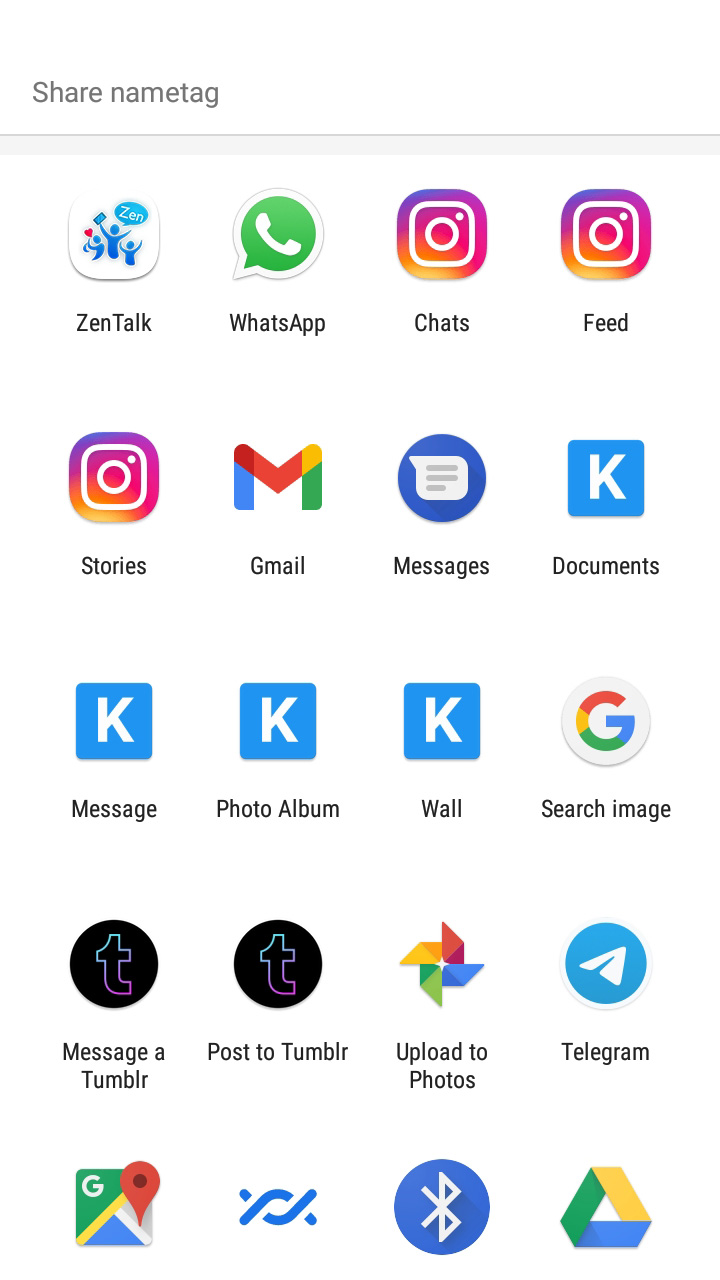The image size is (720, 1280).
Task: Send via Bluetooth
Action: (x=442, y=1207)
